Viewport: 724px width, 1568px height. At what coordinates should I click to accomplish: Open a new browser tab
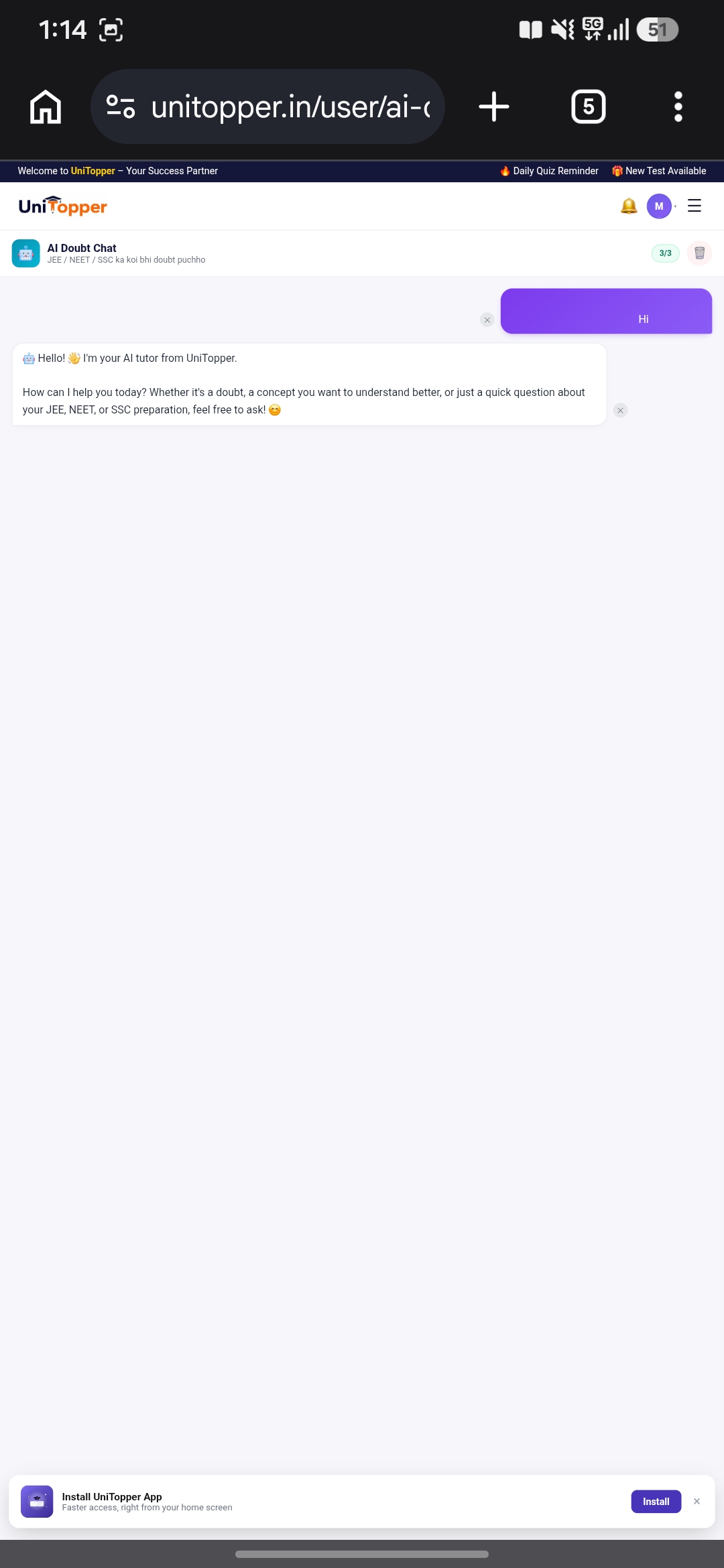point(494,107)
